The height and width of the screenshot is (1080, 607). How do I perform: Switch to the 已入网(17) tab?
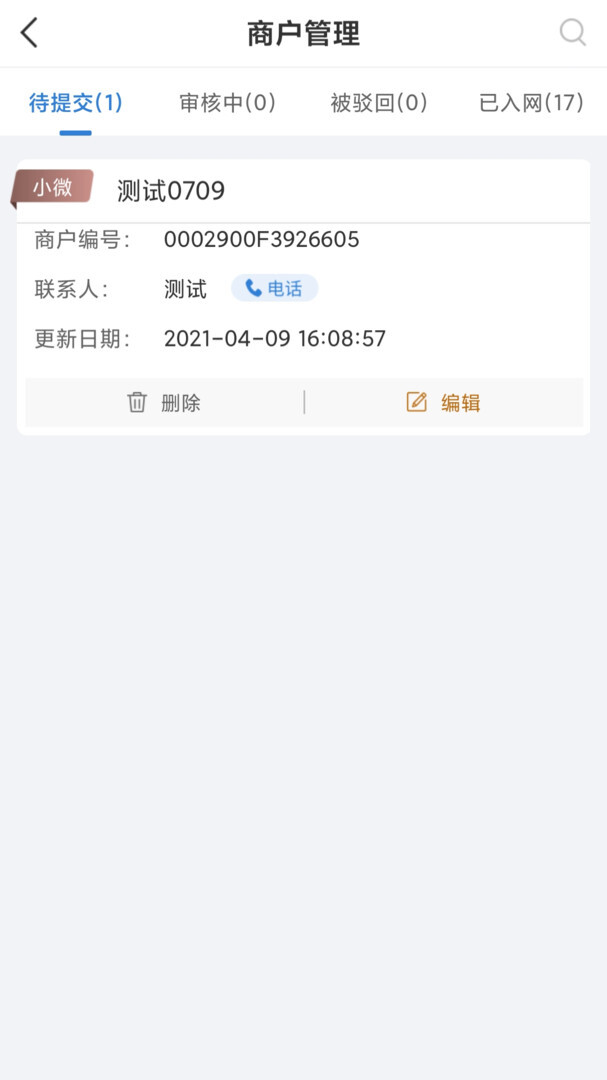[531, 103]
